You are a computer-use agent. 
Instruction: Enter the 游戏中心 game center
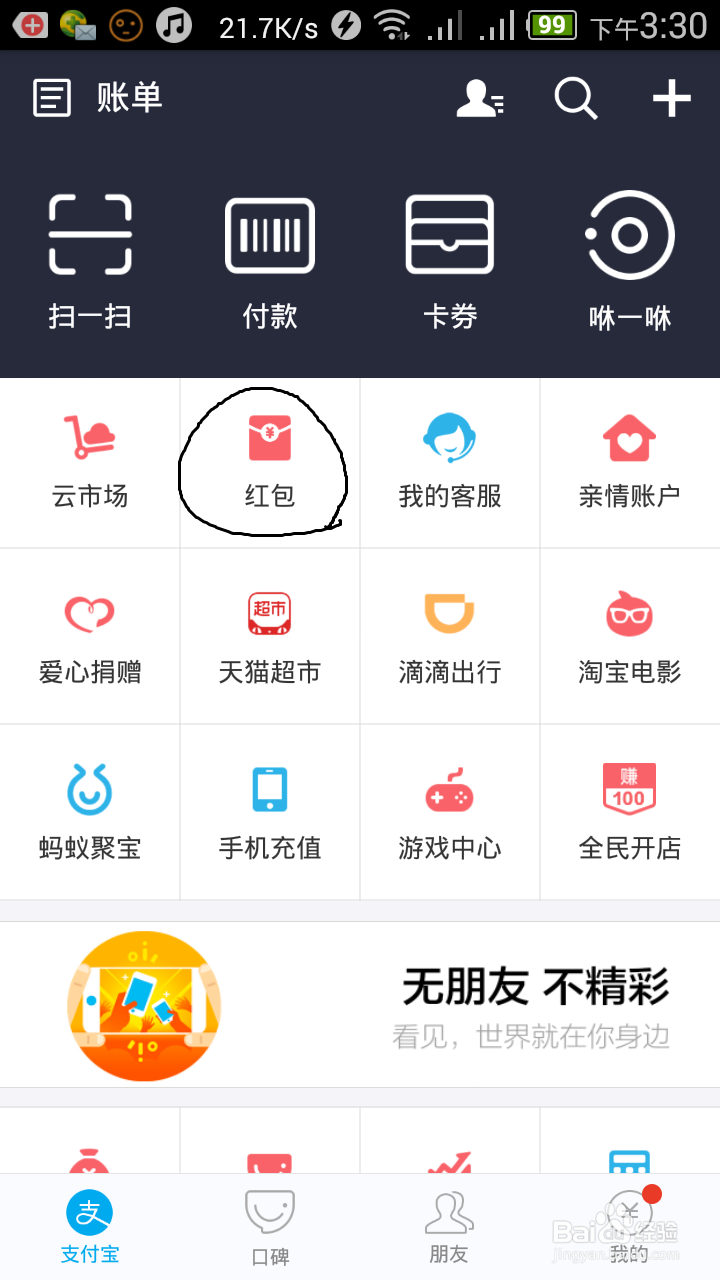pos(450,810)
